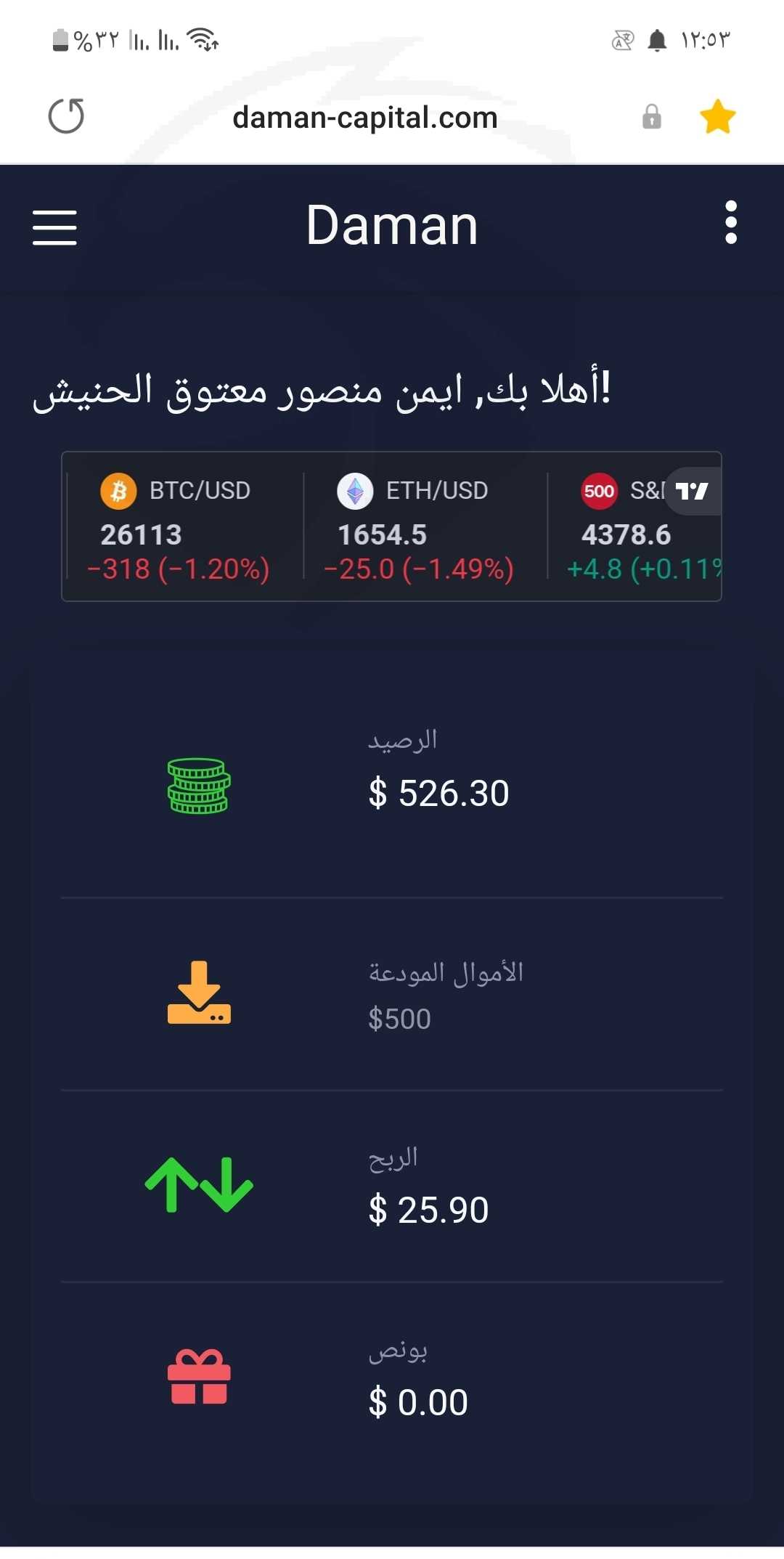Reload the page with the refresh icon

pyautogui.click(x=66, y=116)
